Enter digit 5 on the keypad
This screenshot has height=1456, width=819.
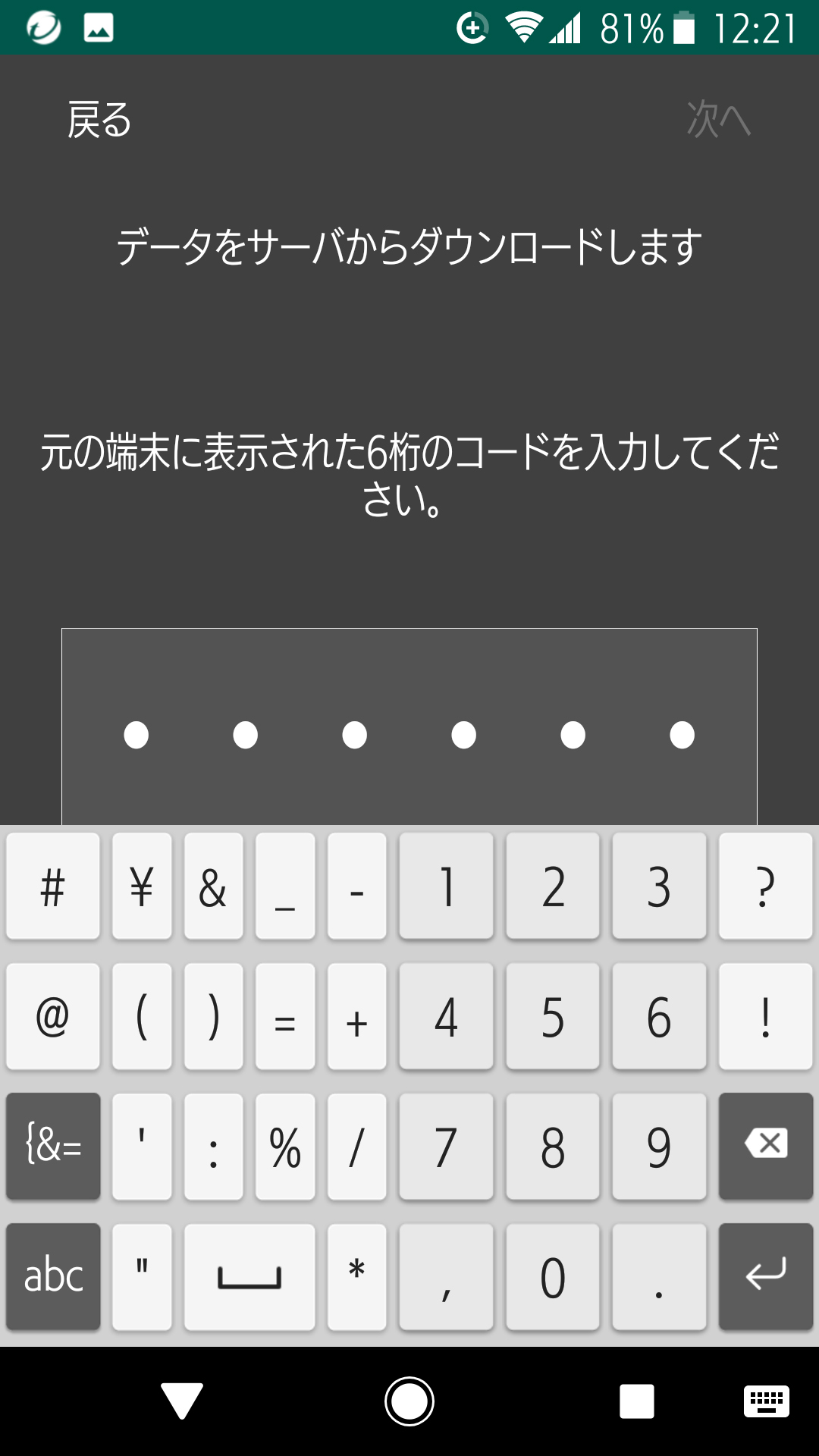coord(553,1016)
